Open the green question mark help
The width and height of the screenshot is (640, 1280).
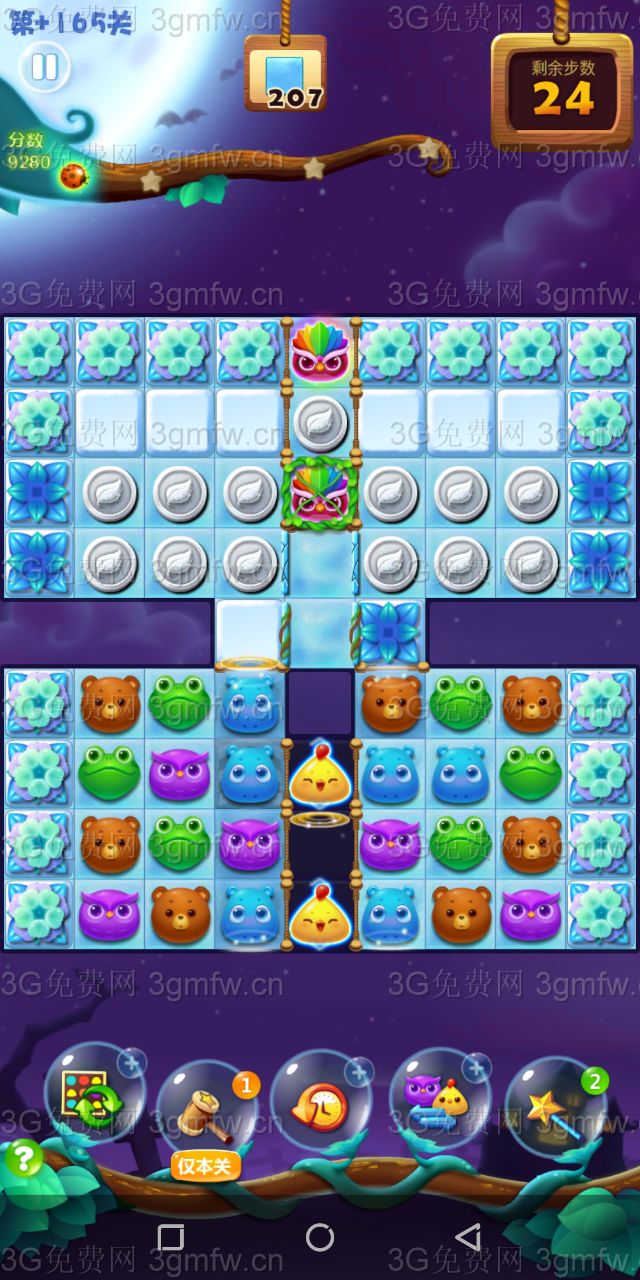click(24, 1159)
